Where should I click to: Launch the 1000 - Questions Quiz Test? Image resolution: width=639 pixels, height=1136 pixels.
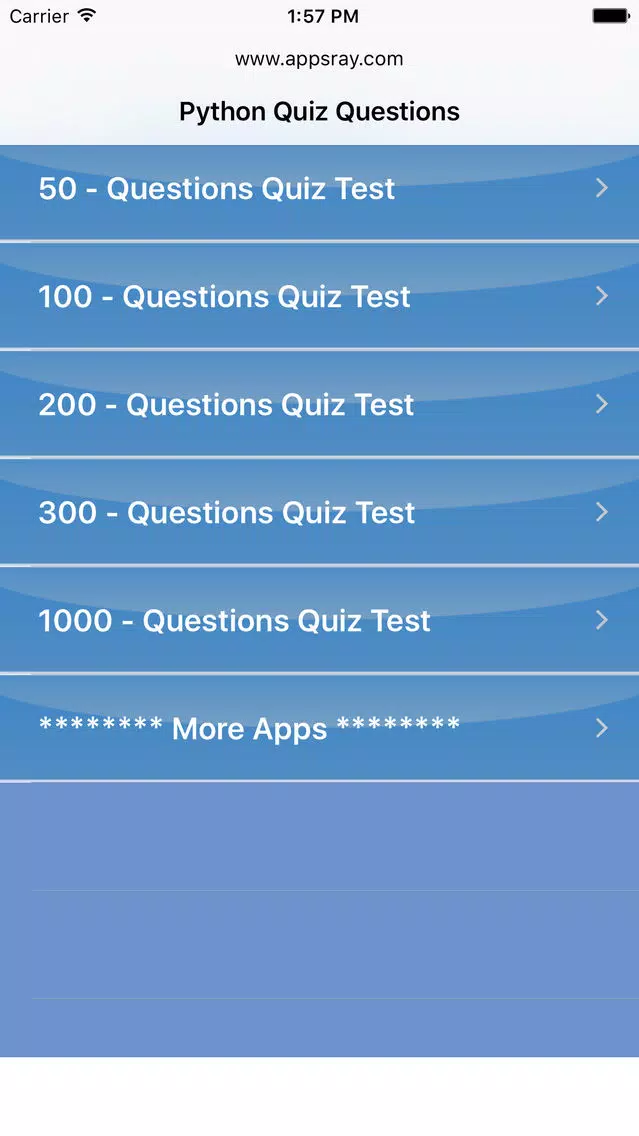pos(320,620)
